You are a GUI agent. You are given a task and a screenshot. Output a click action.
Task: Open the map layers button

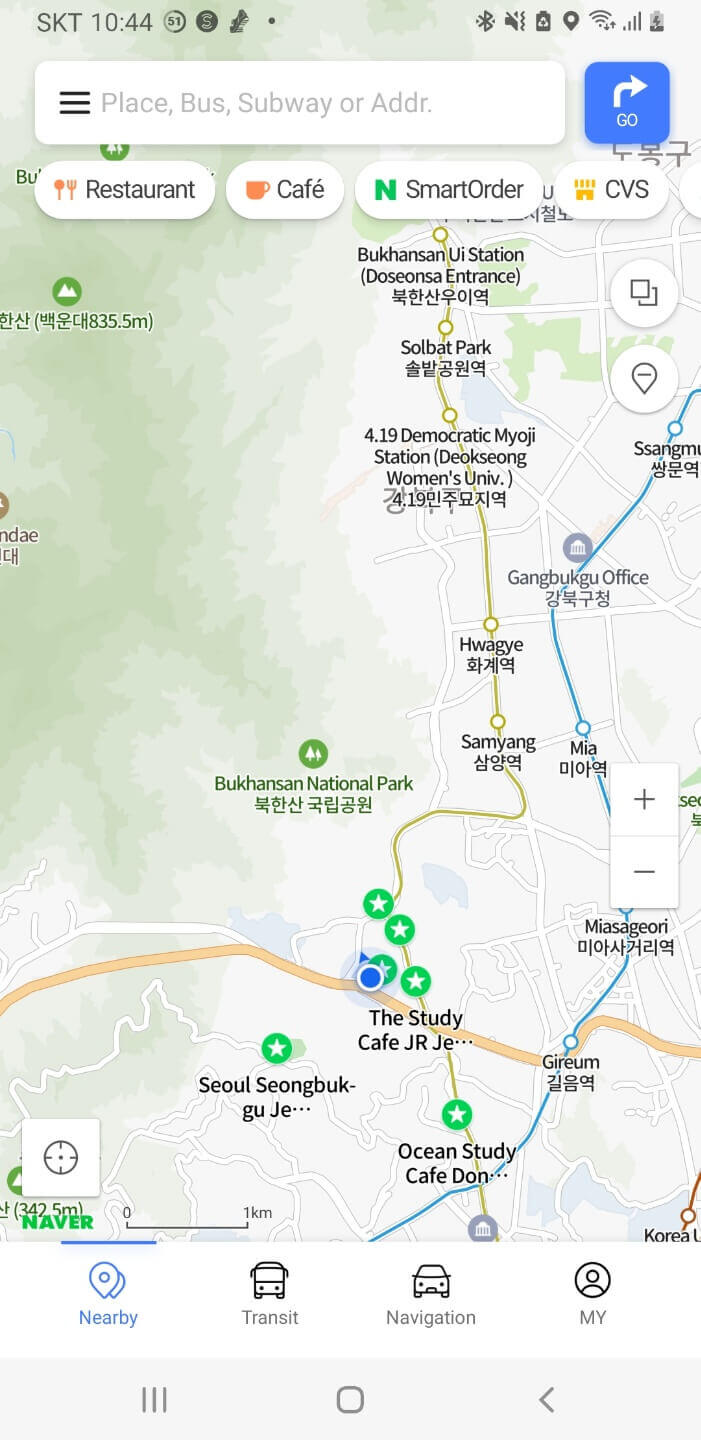click(x=644, y=293)
